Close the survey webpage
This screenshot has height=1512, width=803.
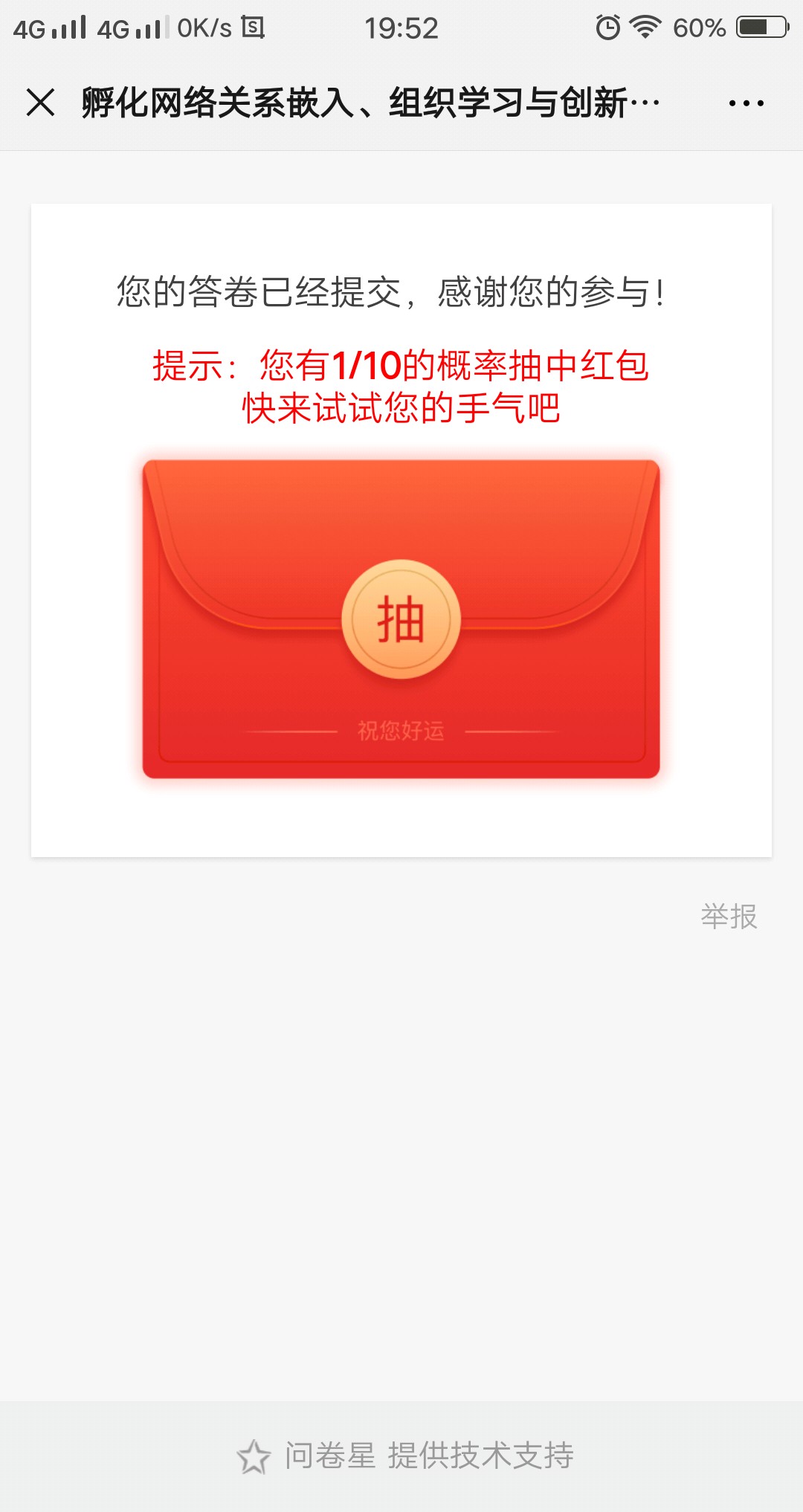[41, 103]
